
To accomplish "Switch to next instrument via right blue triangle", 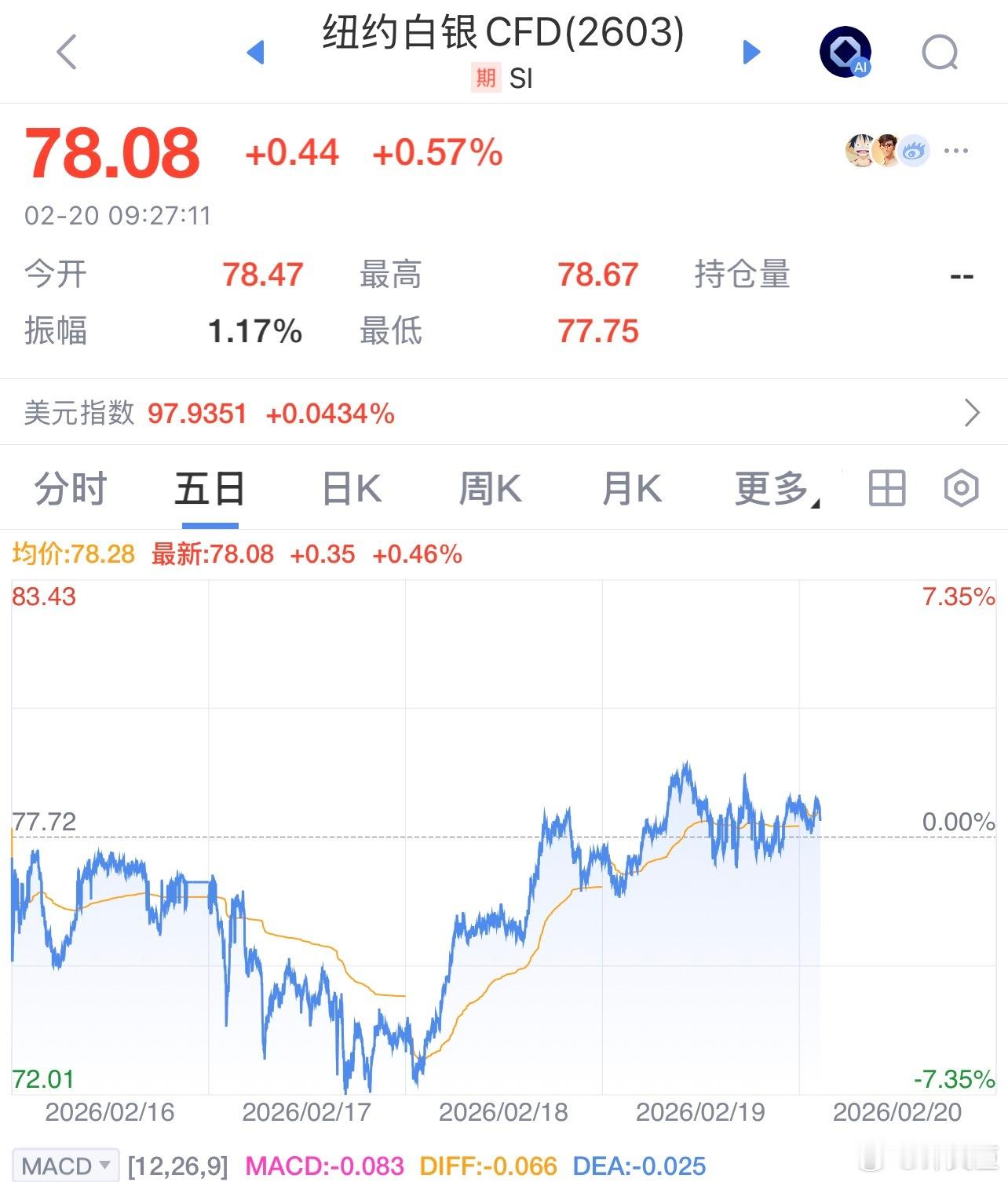I will point(751,52).
